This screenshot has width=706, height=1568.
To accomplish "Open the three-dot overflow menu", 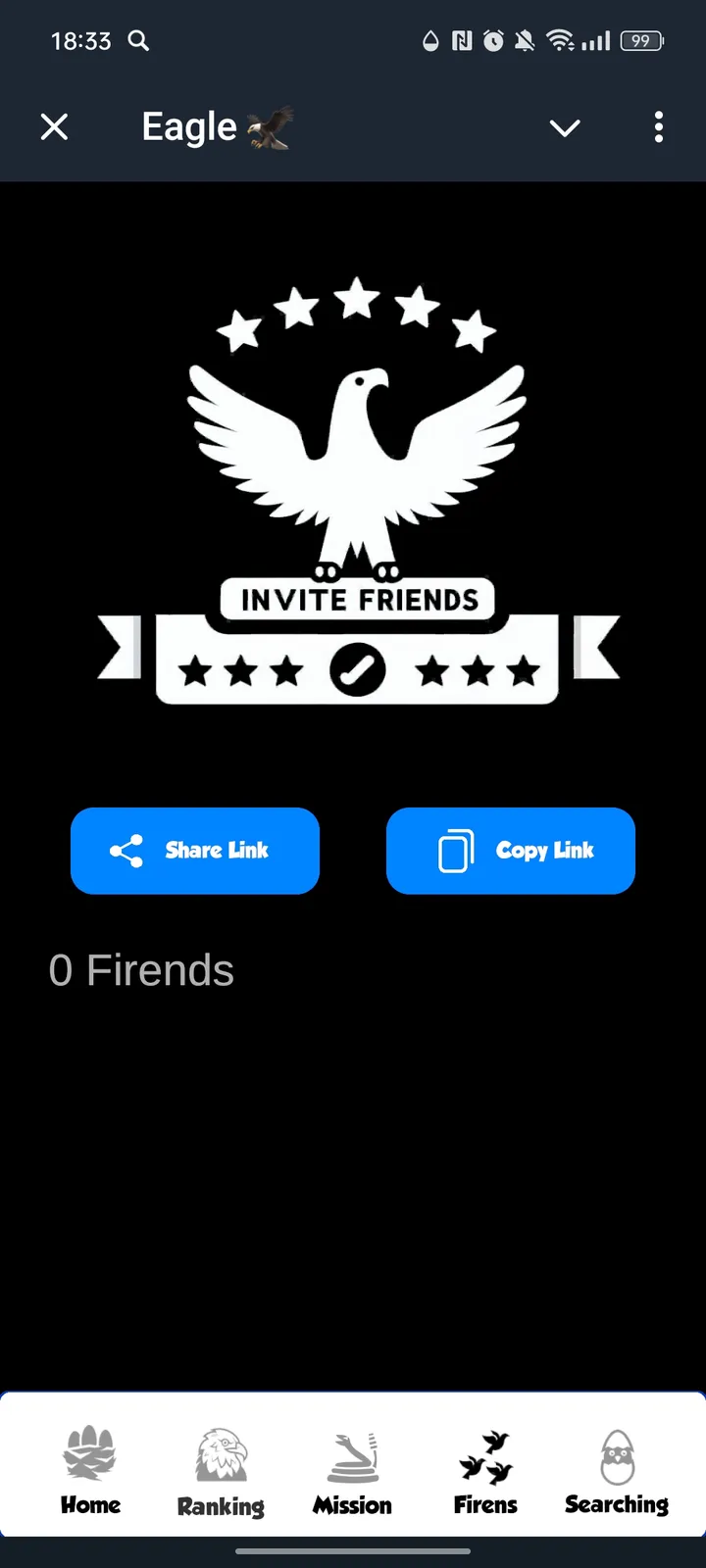I will click(x=658, y=126).
